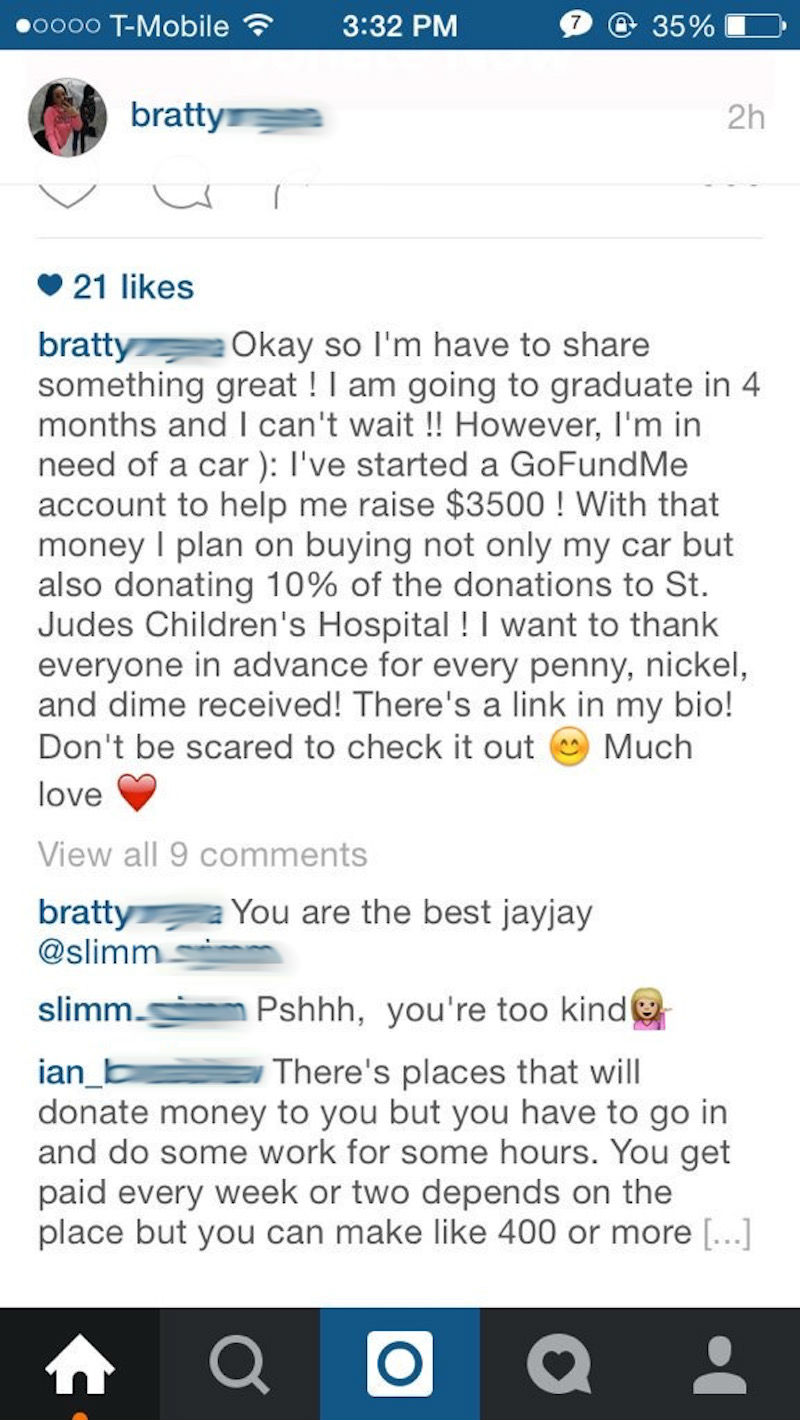Viewport: 800px width, 1420px height.
Task: Open the 21 likes list
Action: (x=116, y=287)
